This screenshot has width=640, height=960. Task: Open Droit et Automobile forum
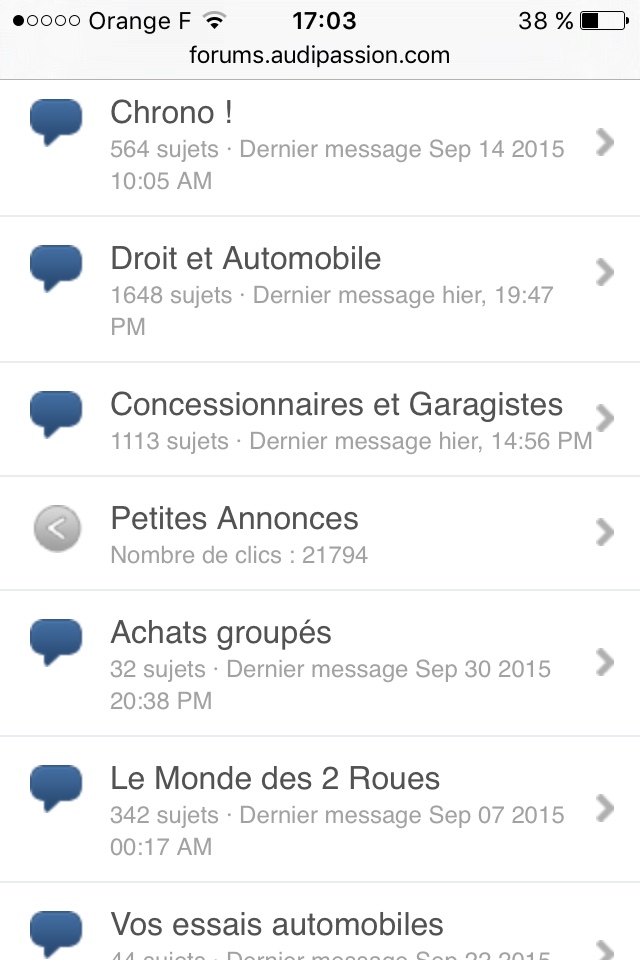point(246,259)
